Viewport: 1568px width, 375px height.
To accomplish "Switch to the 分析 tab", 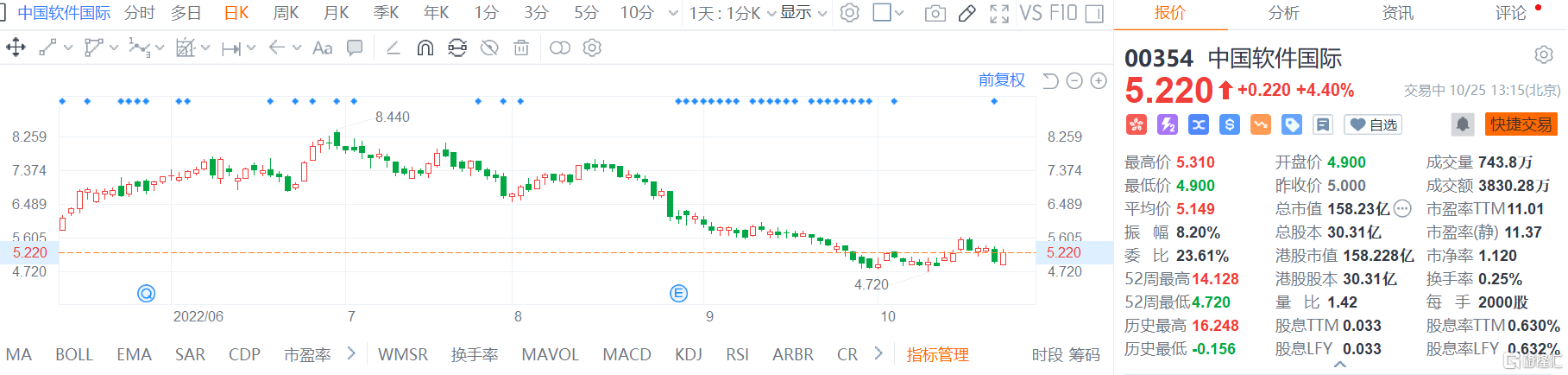I will coord(1283,13).
